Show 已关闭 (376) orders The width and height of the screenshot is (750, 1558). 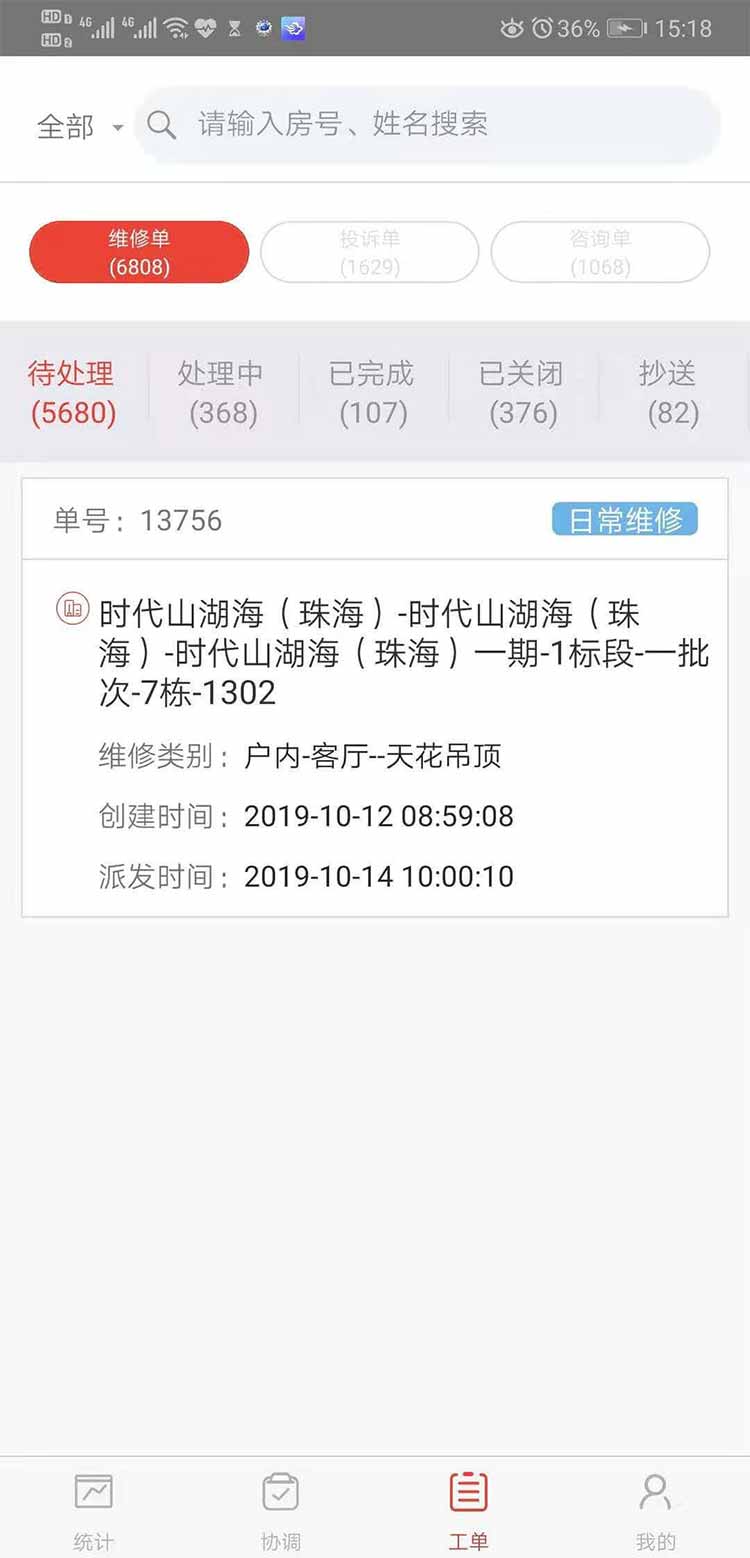522,392
